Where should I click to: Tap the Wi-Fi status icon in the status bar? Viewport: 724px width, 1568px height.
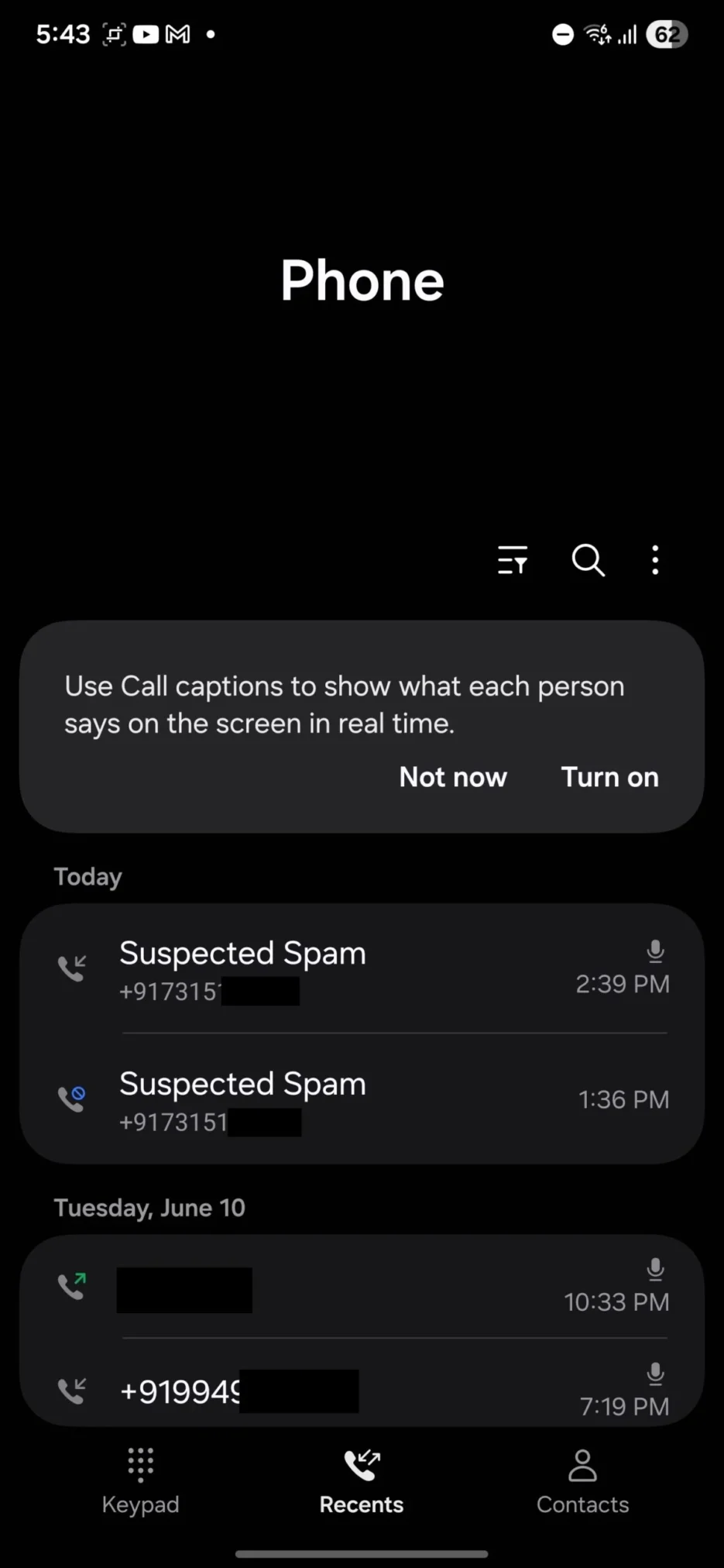(x=595, y=33)
